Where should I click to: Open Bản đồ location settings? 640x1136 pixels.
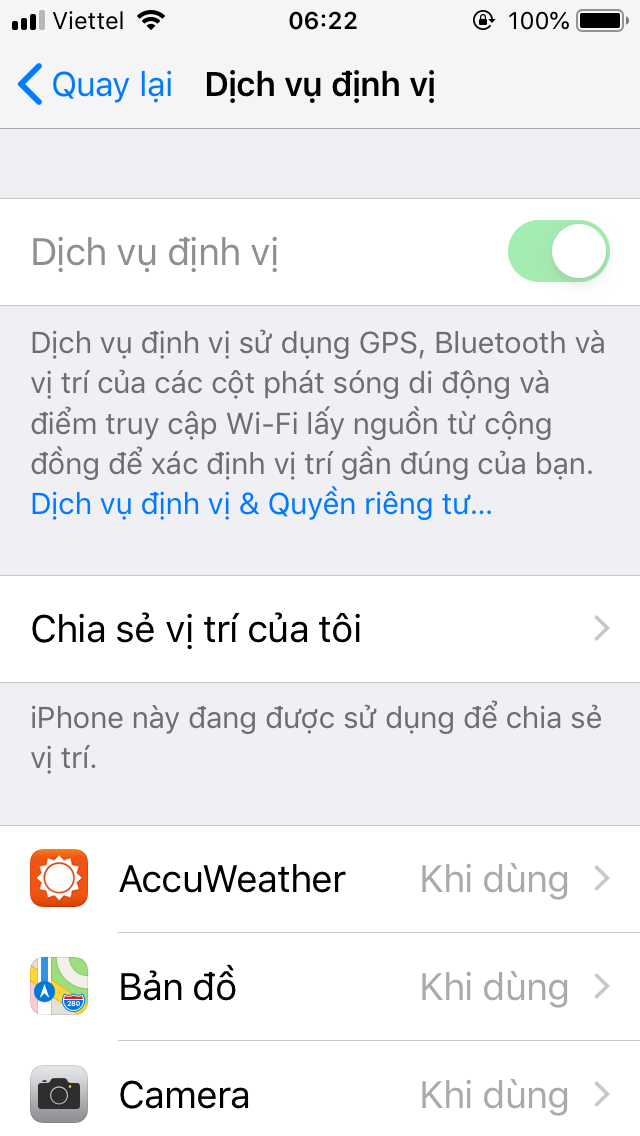320,987
